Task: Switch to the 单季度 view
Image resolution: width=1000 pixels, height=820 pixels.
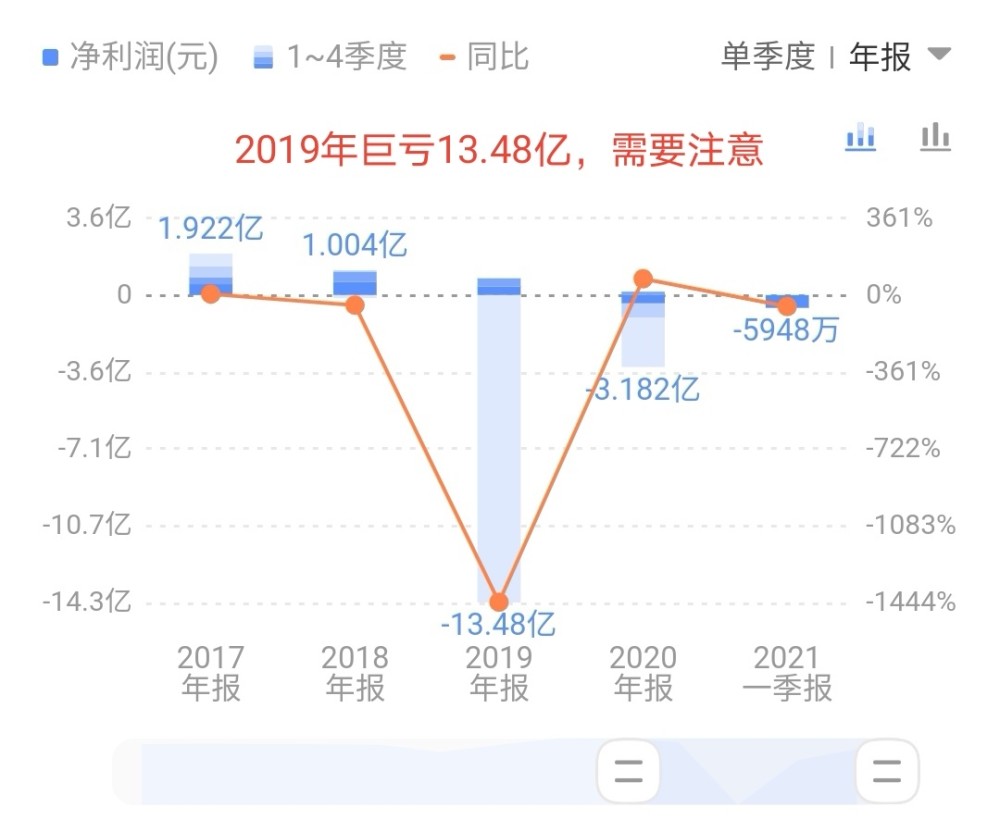Action: (767, 56)
